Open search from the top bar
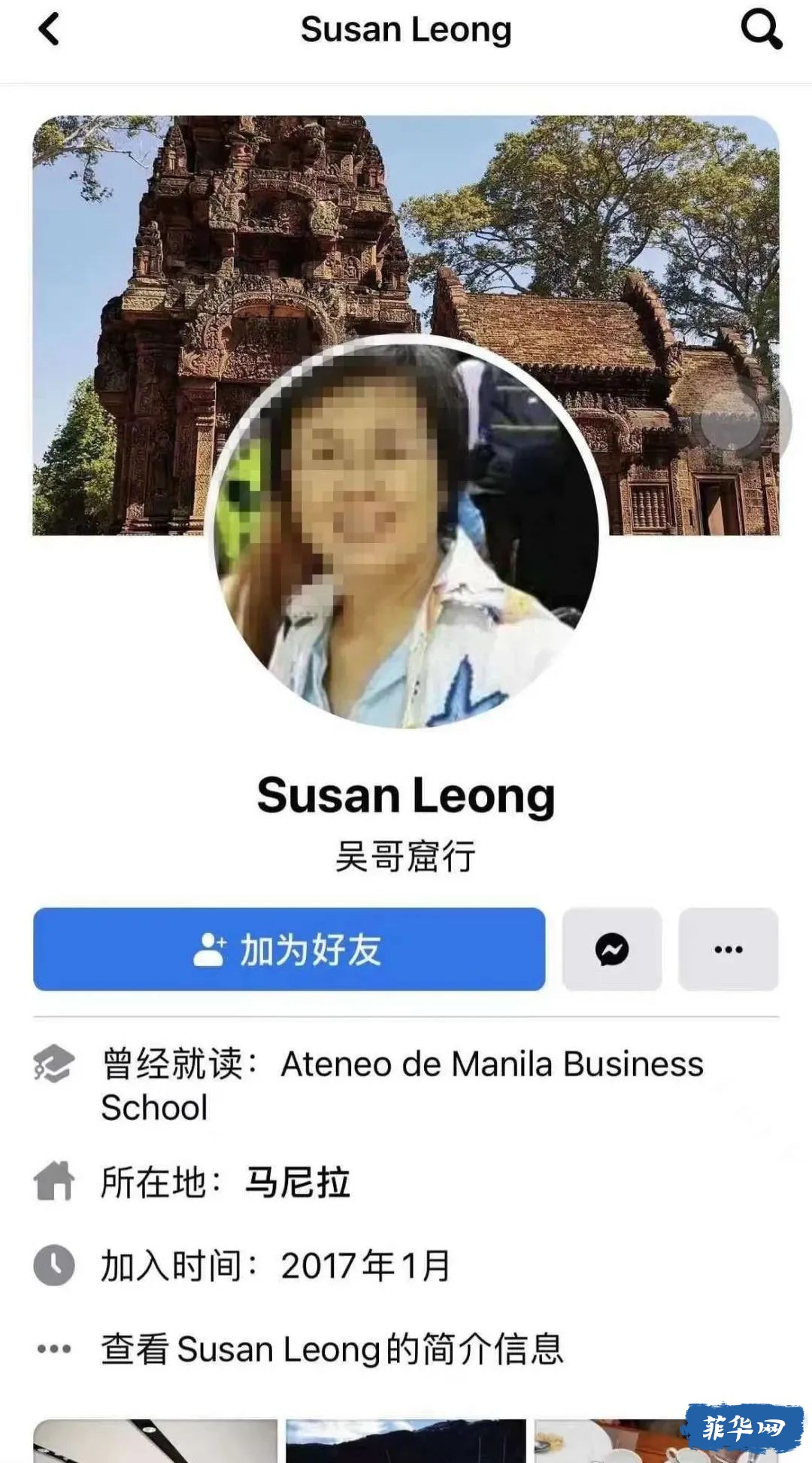The width and height of the screenshot is (812, 1463). coord(760,31)
